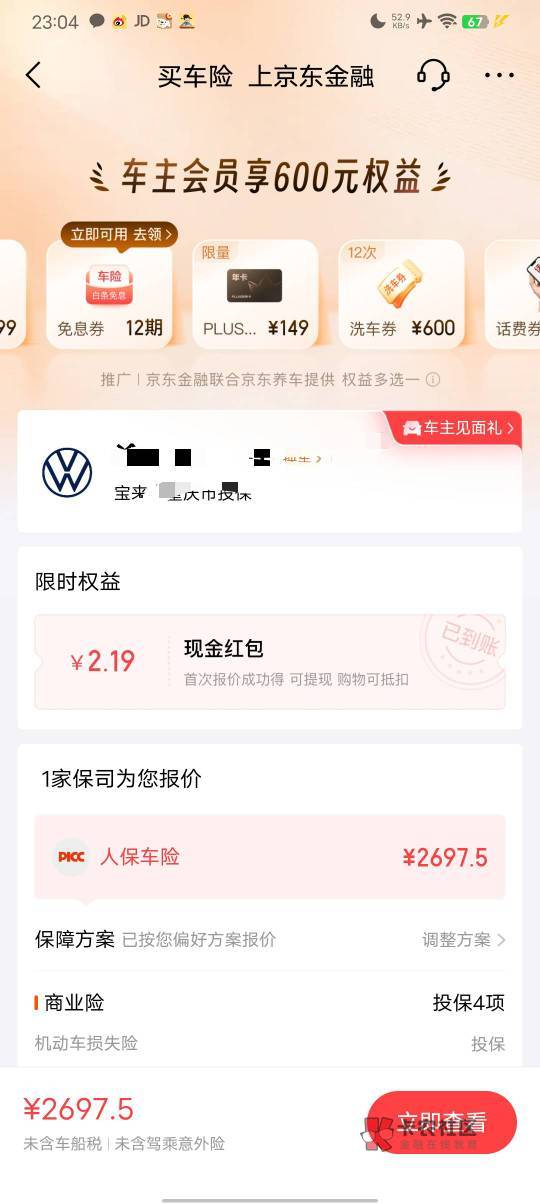Go back using the top-left arrow
540x1204 pixels.
33,75
